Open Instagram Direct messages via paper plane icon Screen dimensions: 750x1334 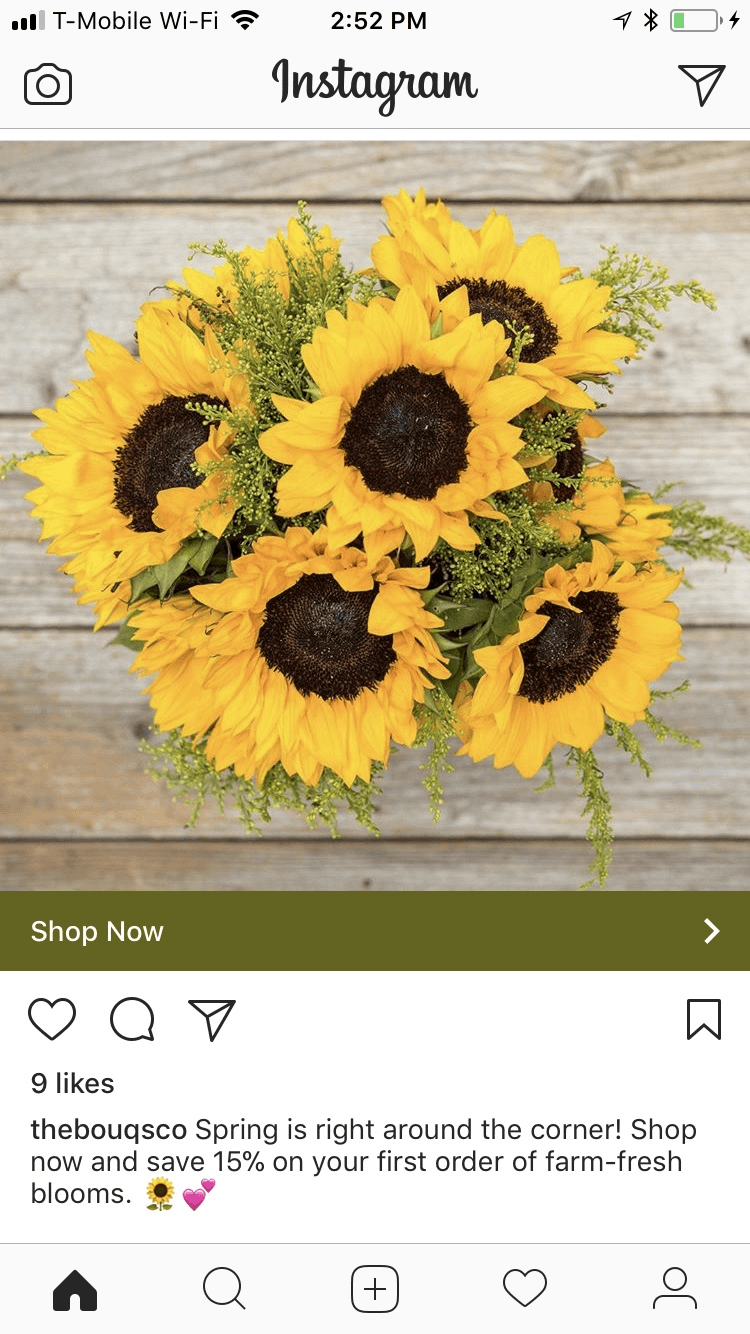[702, 84]
